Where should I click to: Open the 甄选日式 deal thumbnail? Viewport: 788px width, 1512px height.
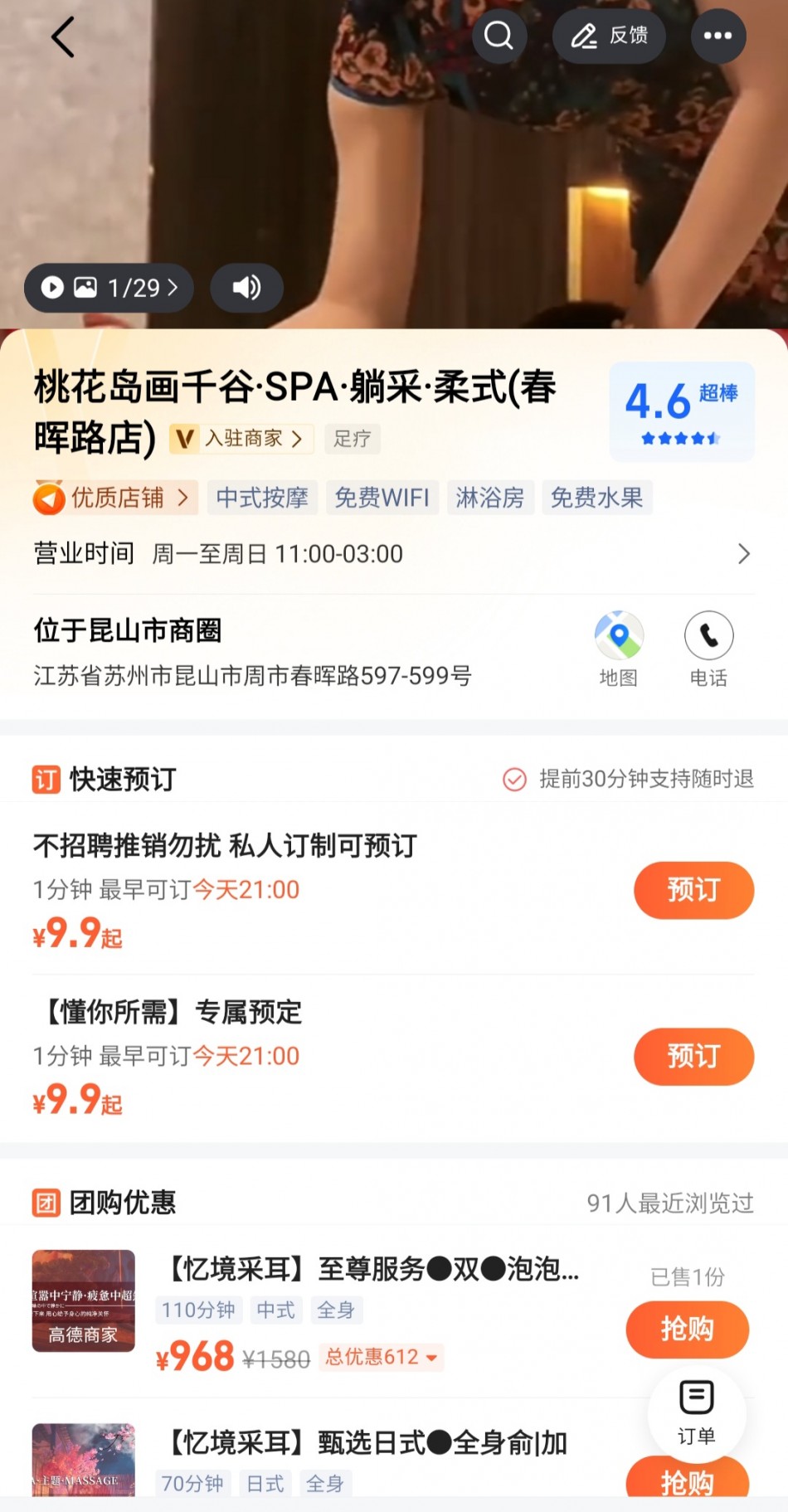click(x=83, y=1461)
